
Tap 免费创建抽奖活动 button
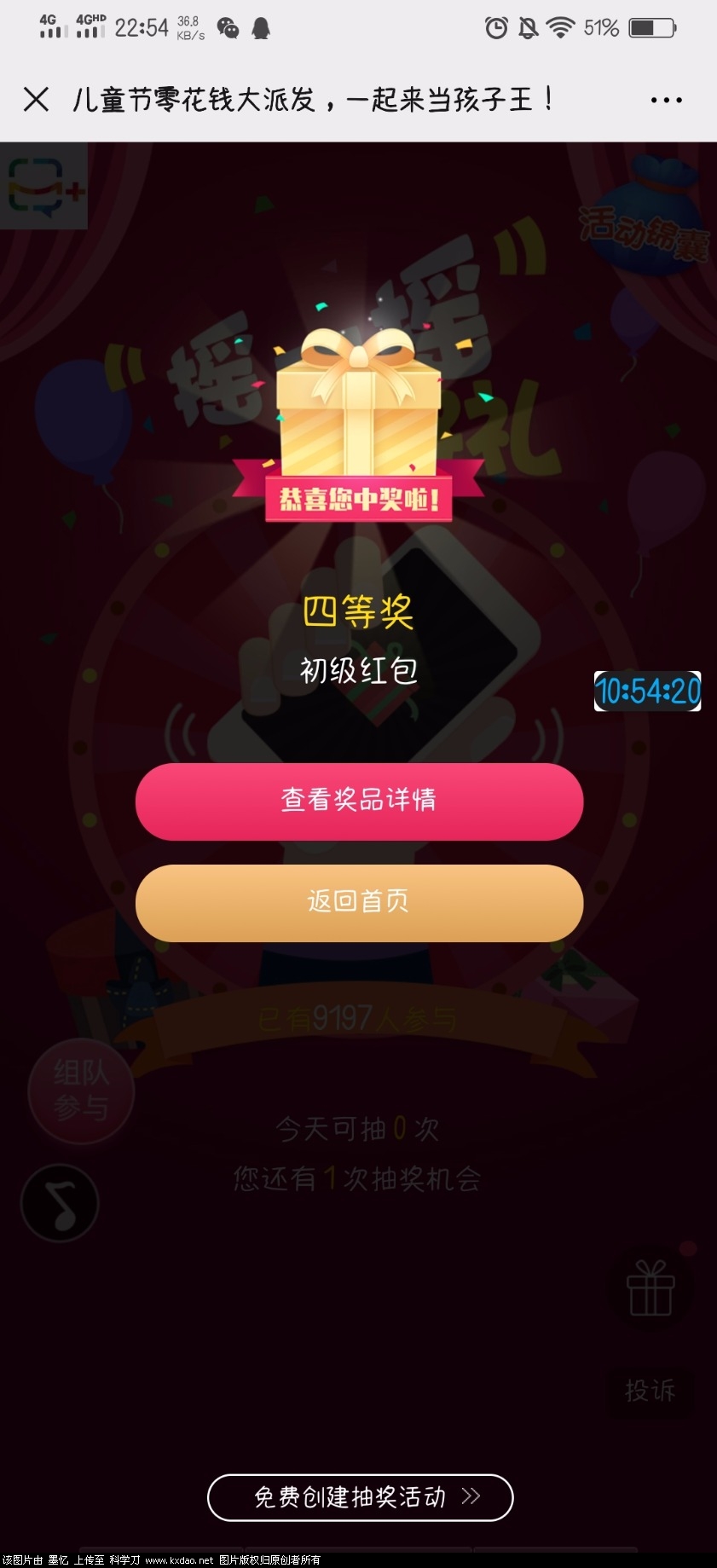pos(360,1496)
